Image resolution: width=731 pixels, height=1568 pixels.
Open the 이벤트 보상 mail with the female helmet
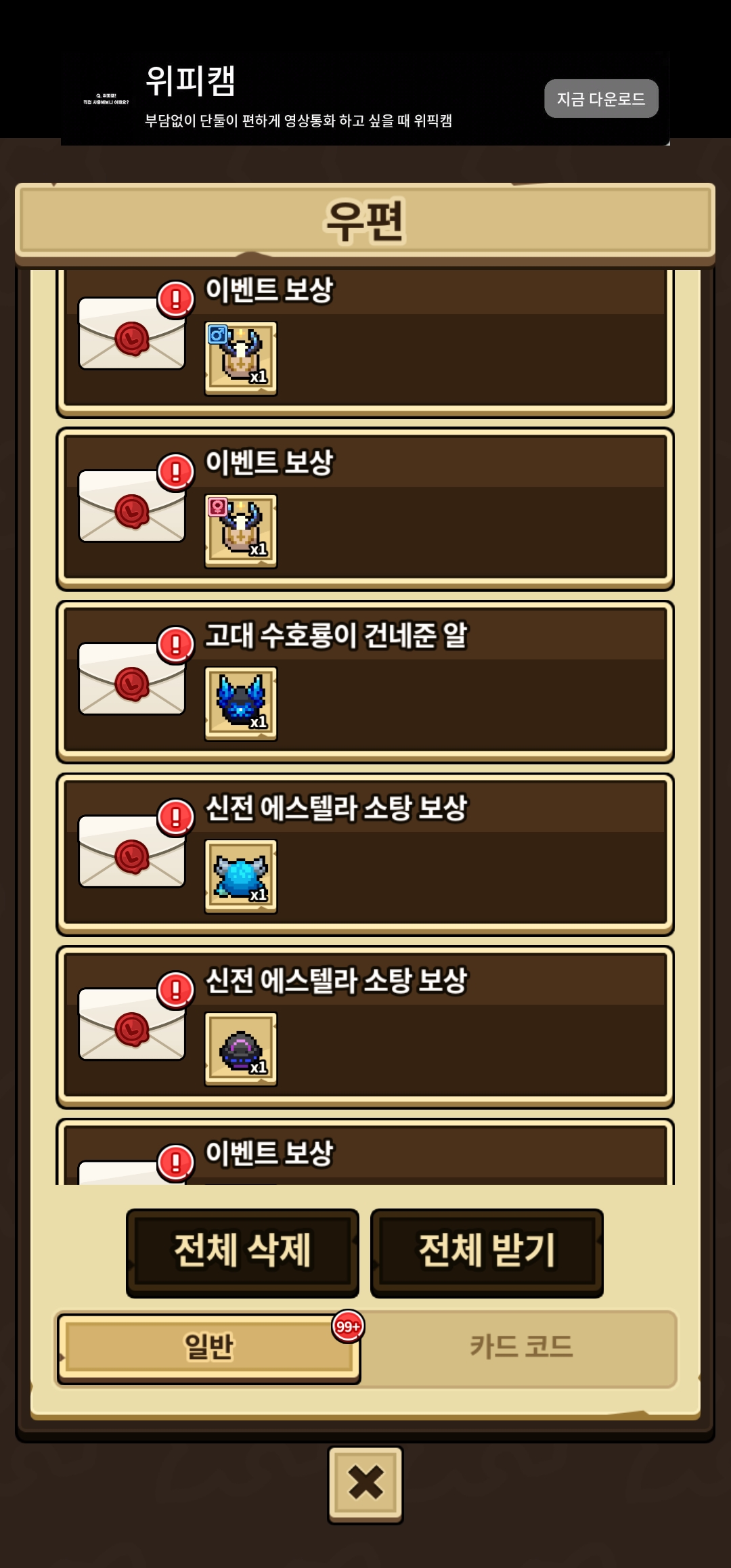pyautogui.click(x=365, y=509)
